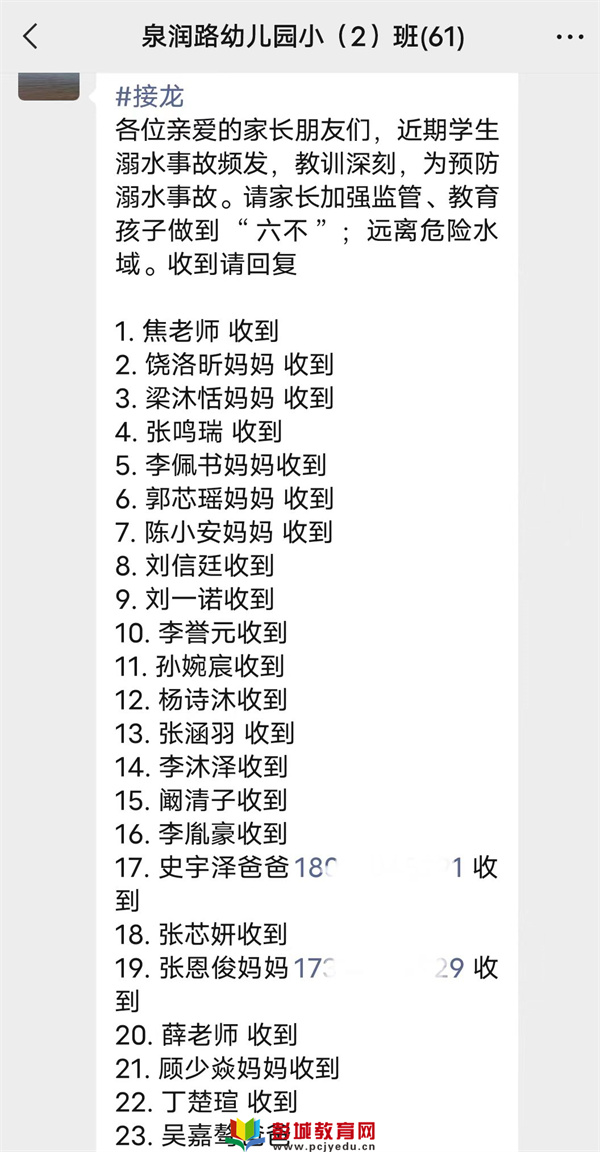The width and height of the screenshot is (600, 1152).
Task: Tap 张恩俊妈妈's phone number link
Action: coord(379,968)
